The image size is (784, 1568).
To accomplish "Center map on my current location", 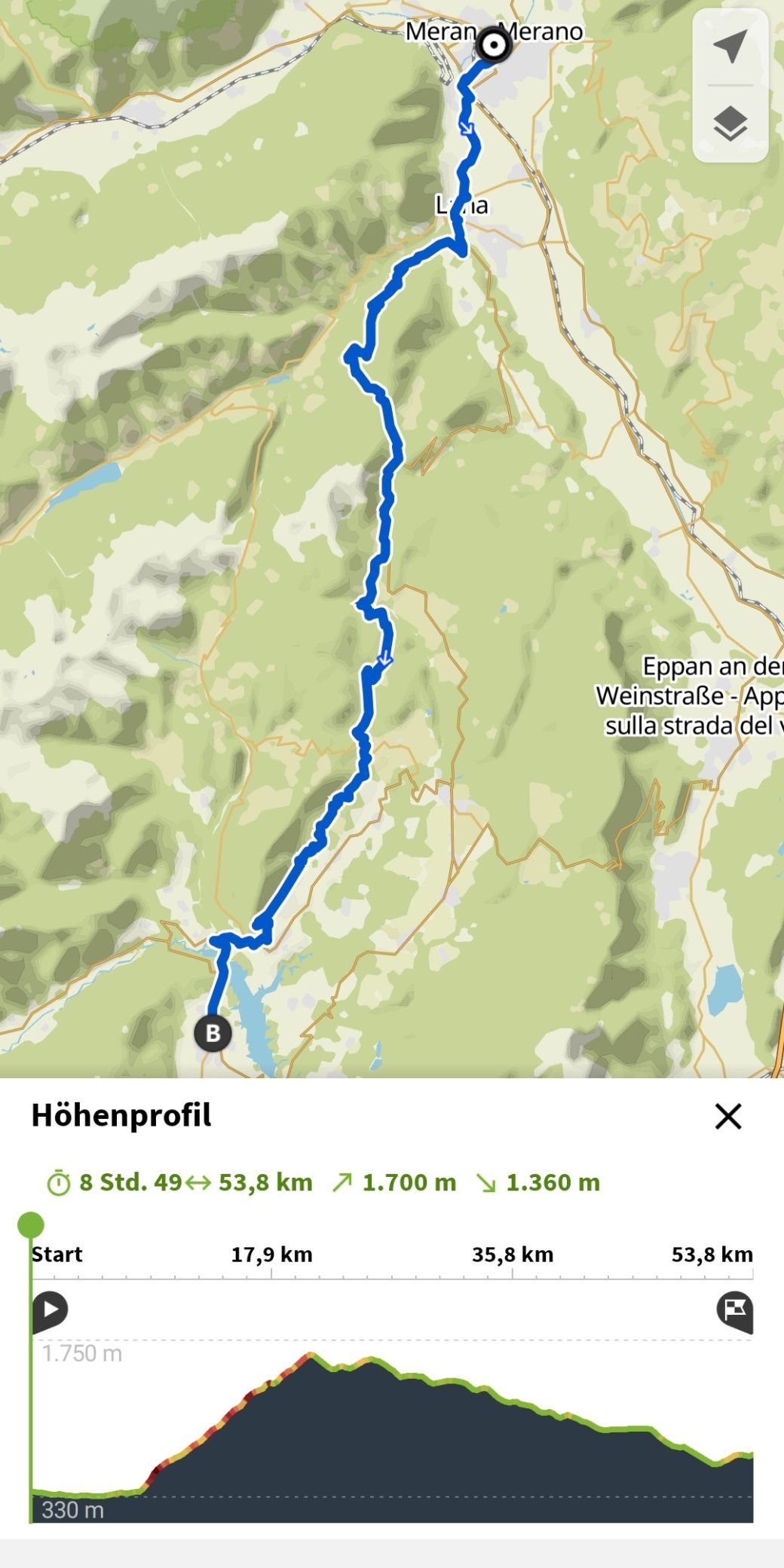I will click(730, 47).
